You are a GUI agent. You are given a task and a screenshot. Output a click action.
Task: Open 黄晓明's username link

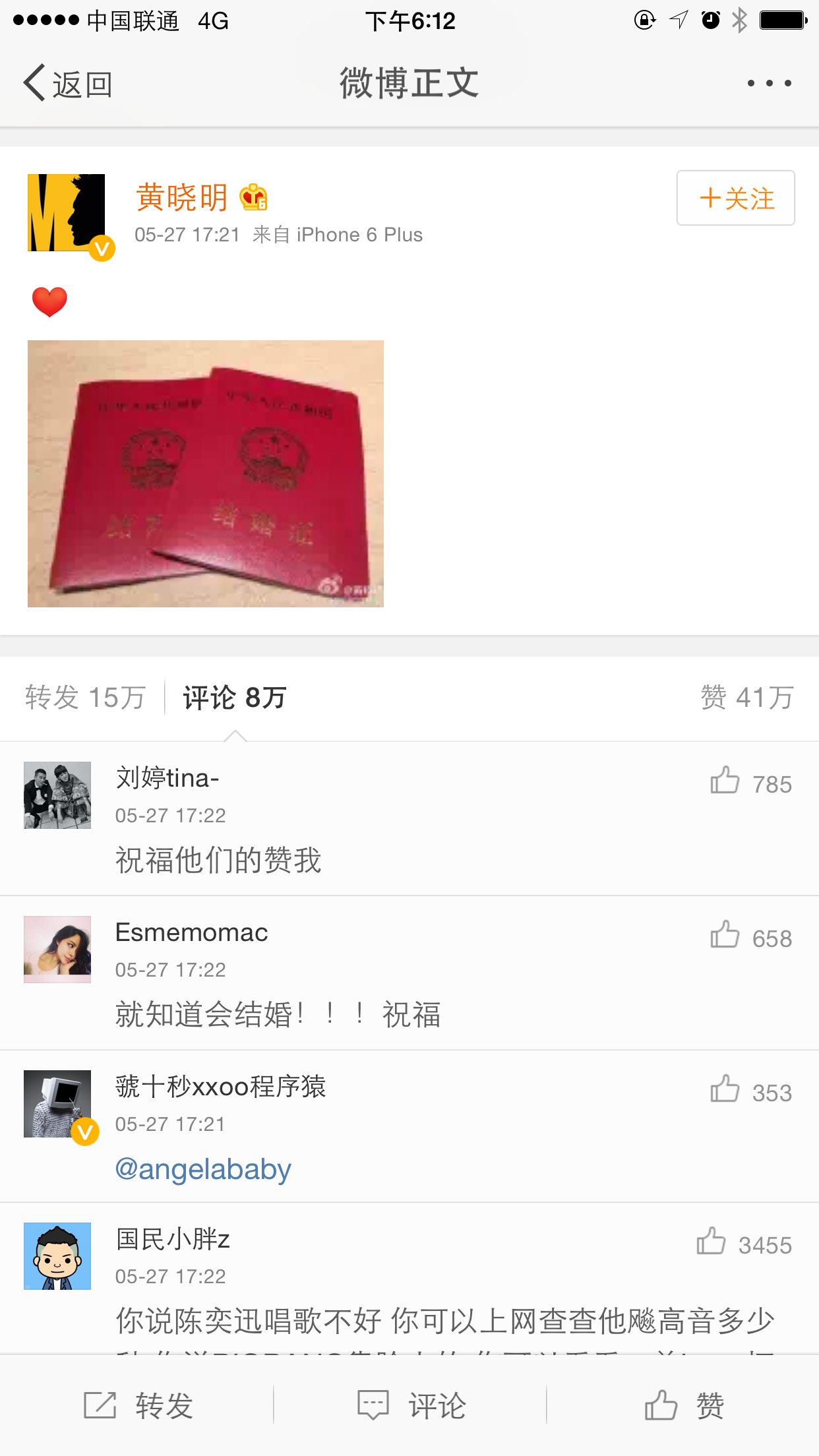tap(182, 197)
